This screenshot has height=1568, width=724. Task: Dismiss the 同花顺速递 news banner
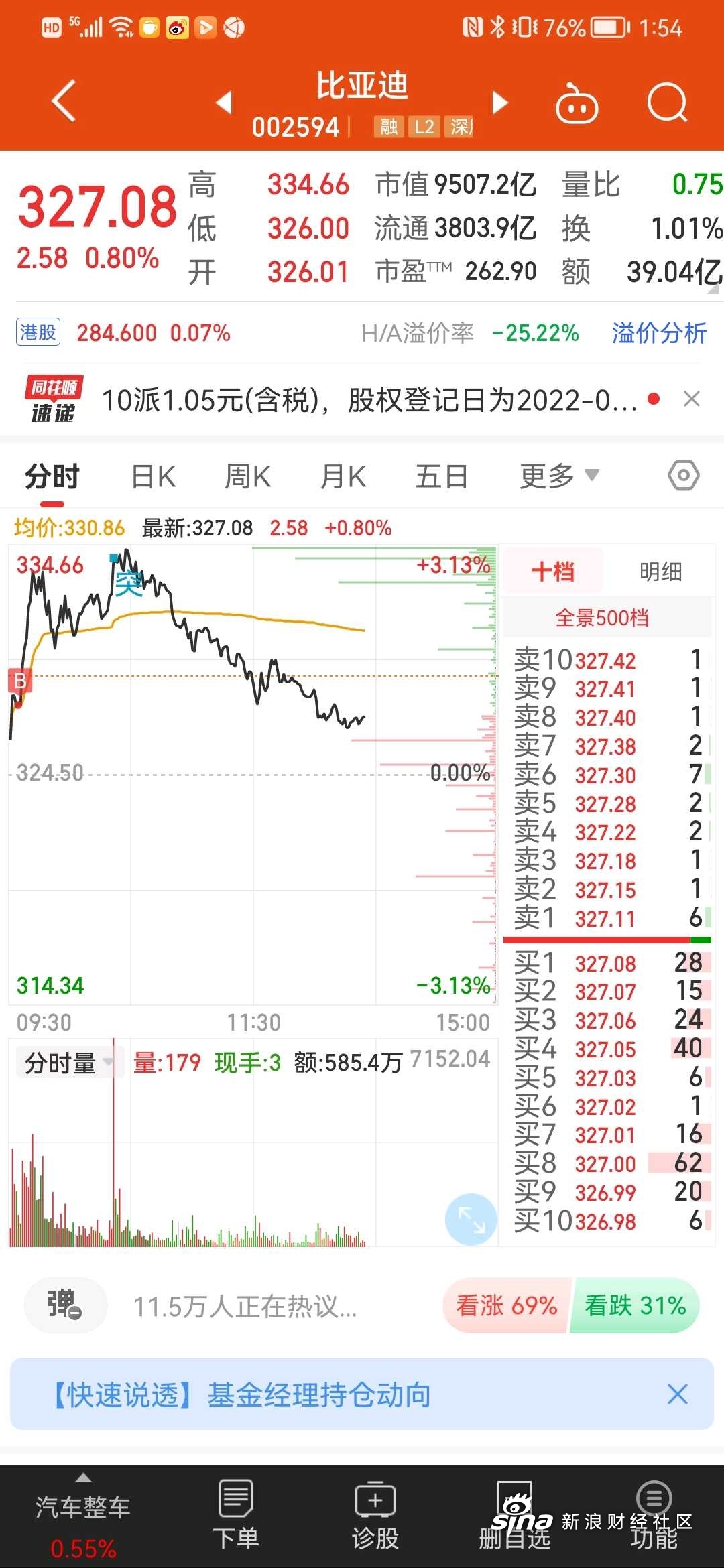691,399
